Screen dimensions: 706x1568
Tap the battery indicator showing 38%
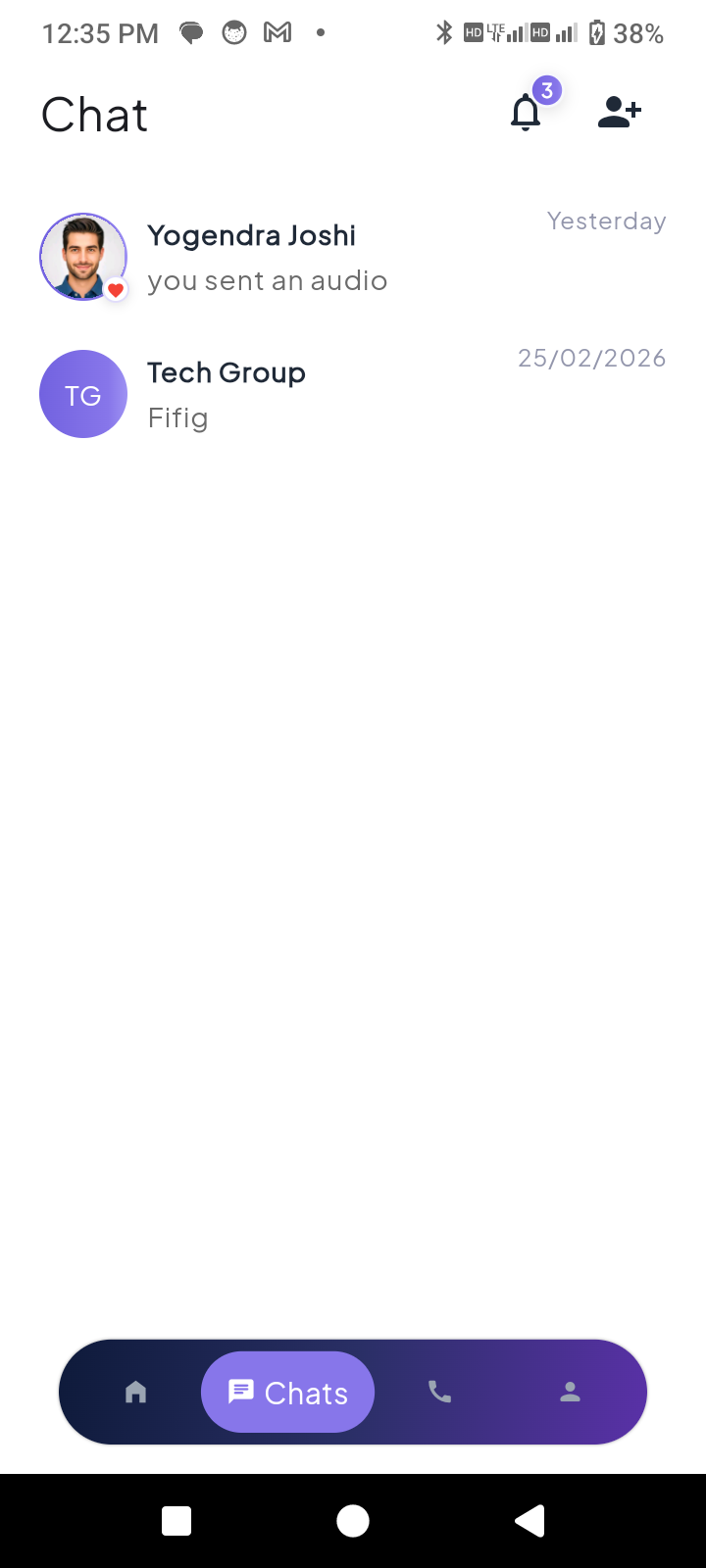(x=637, y=32)
